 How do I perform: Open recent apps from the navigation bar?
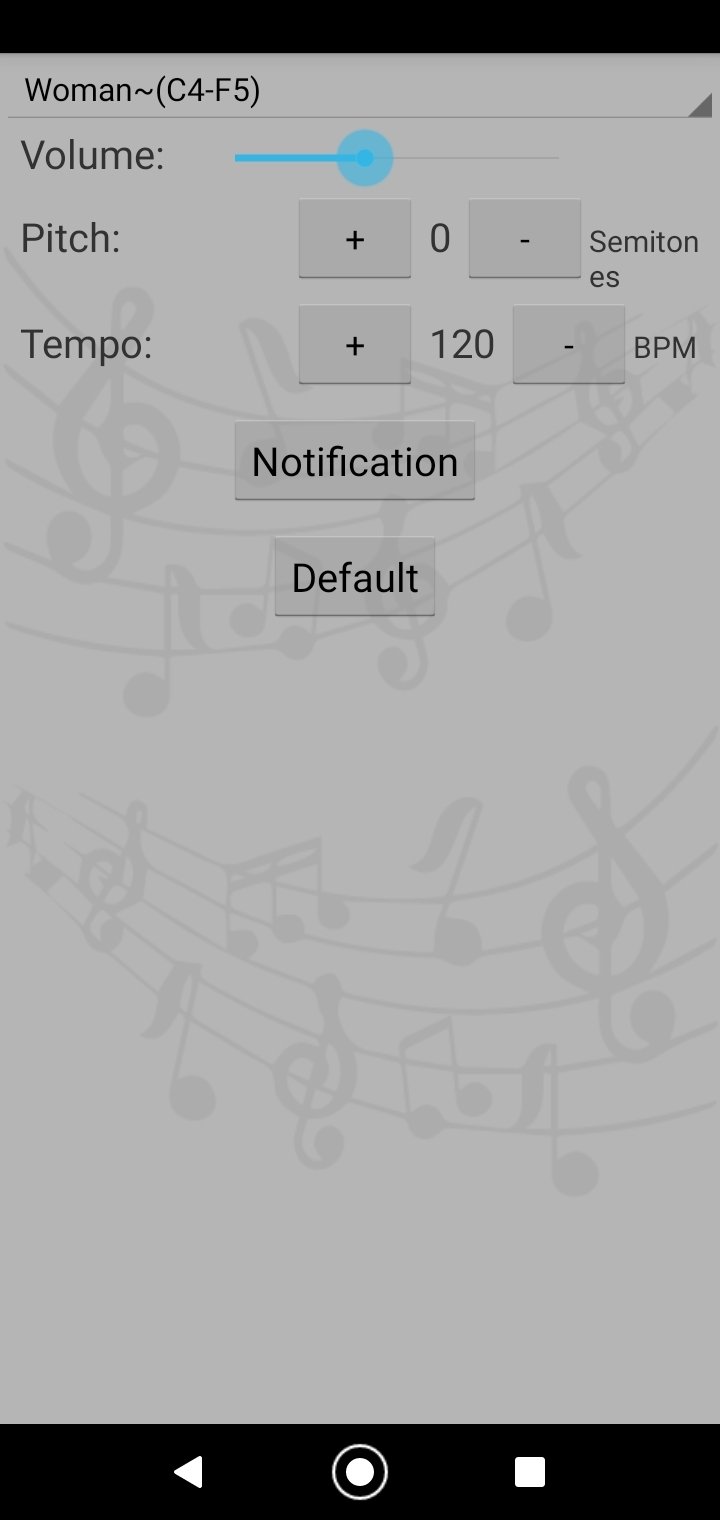[530, 1472]
